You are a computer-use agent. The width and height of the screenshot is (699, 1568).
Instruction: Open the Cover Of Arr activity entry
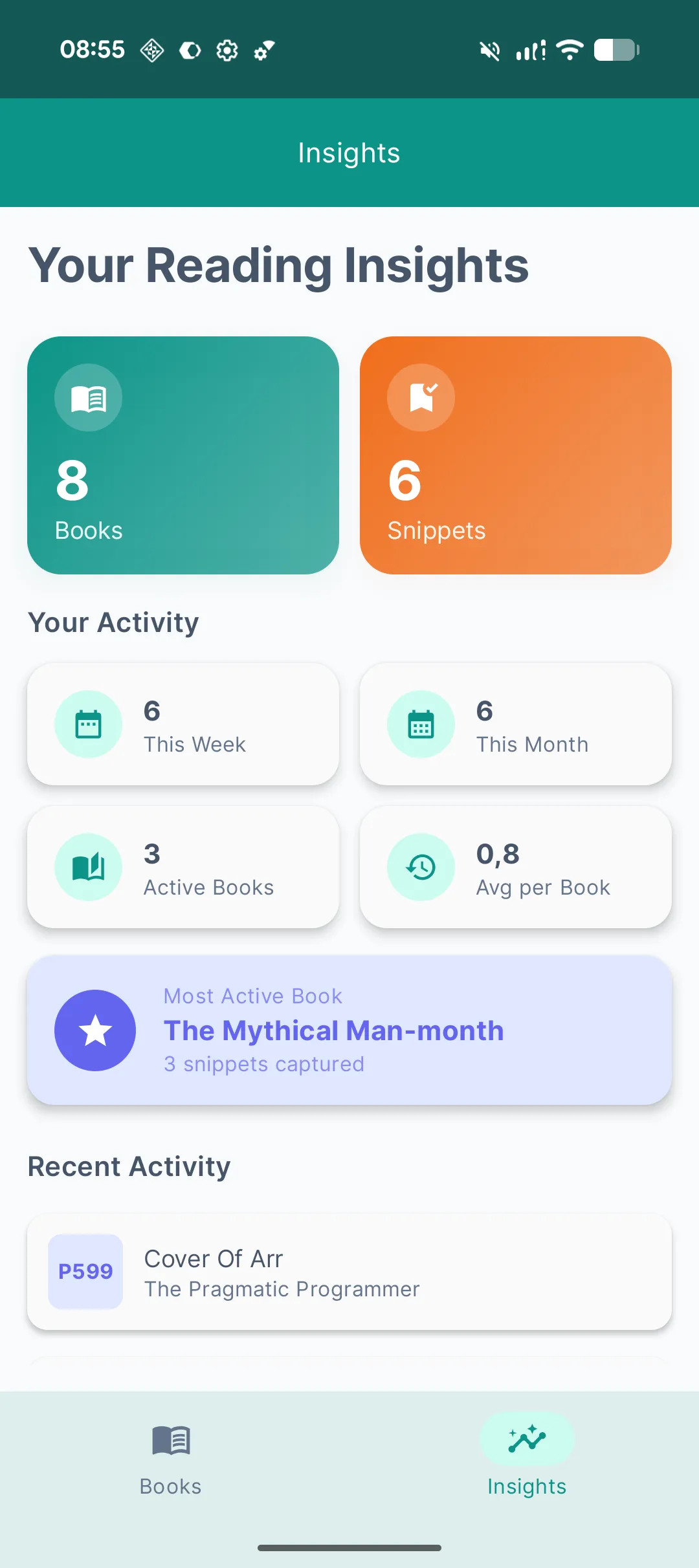(349, 1272)
